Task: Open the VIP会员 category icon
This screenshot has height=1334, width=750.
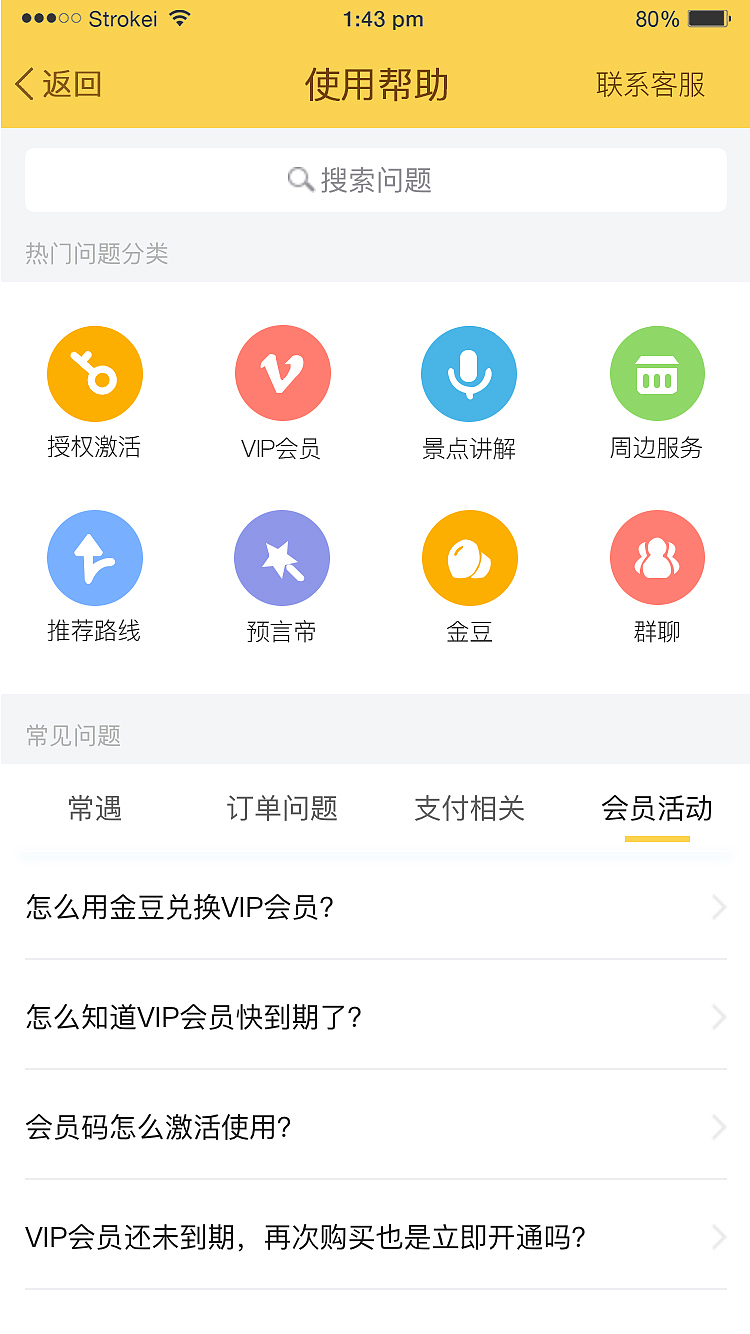Action: coord(282,372)
